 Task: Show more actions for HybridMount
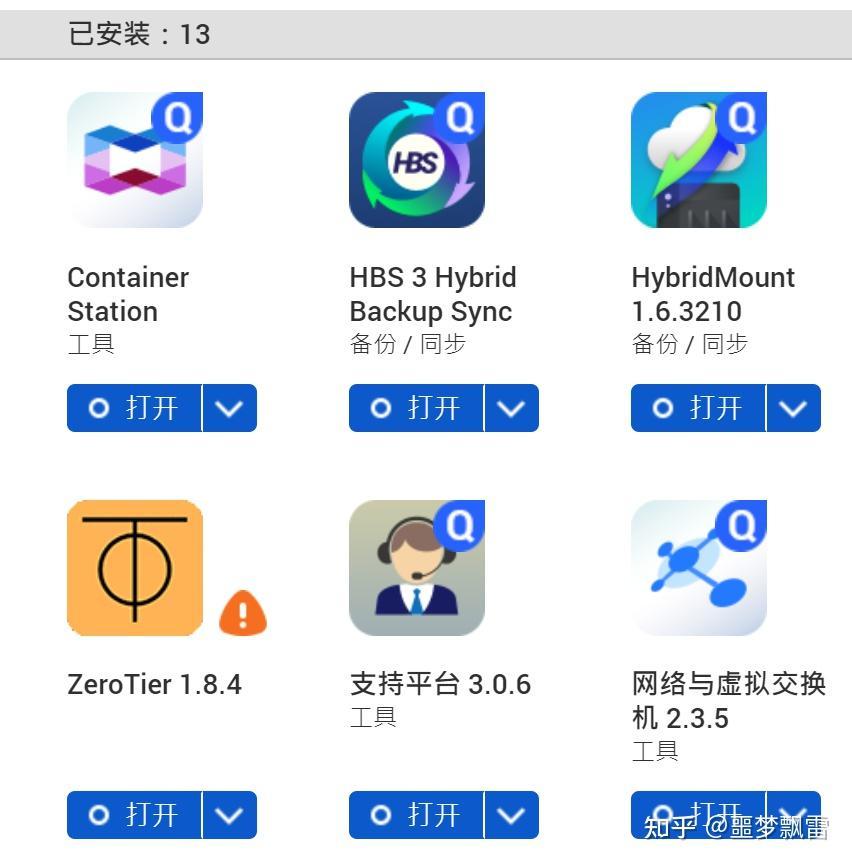point(794,408)
